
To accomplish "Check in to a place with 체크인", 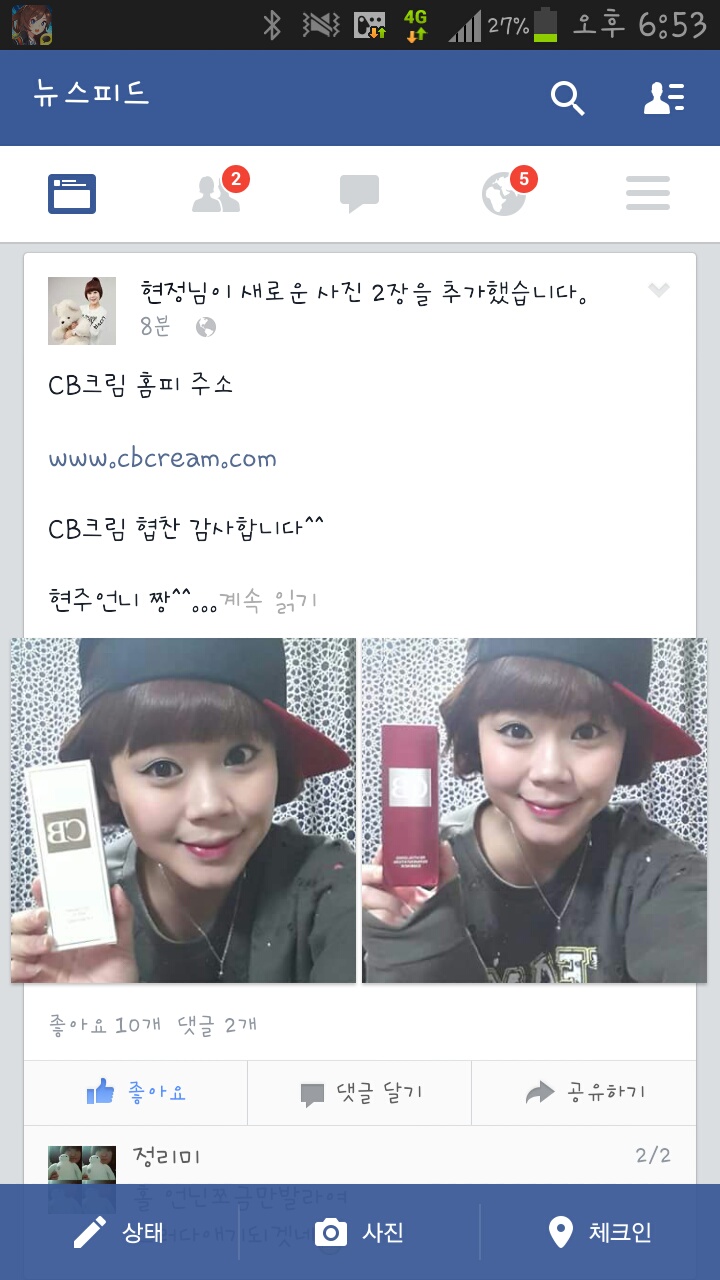I will pos(600,1233).
